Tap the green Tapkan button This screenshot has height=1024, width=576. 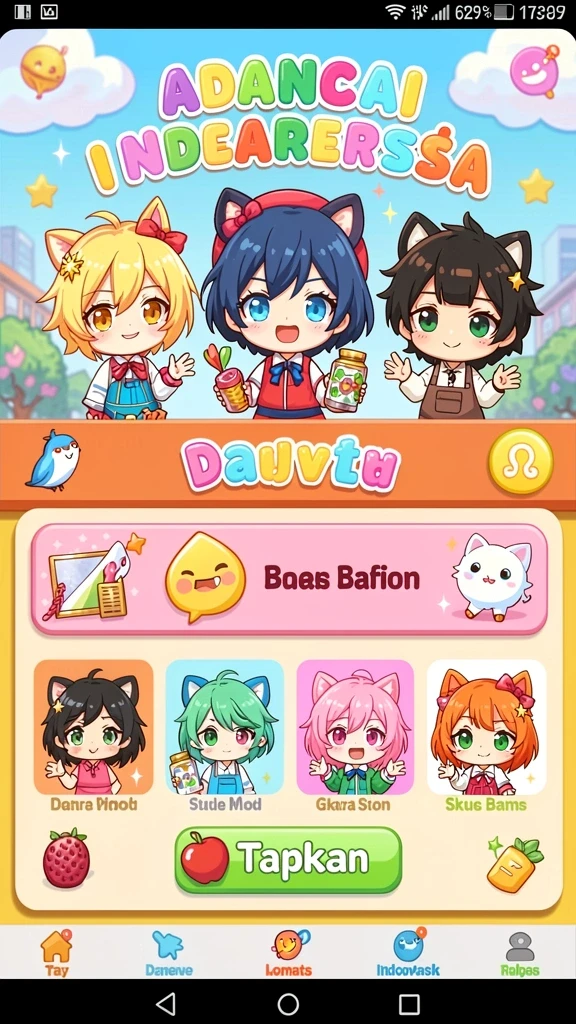point(288,859)
